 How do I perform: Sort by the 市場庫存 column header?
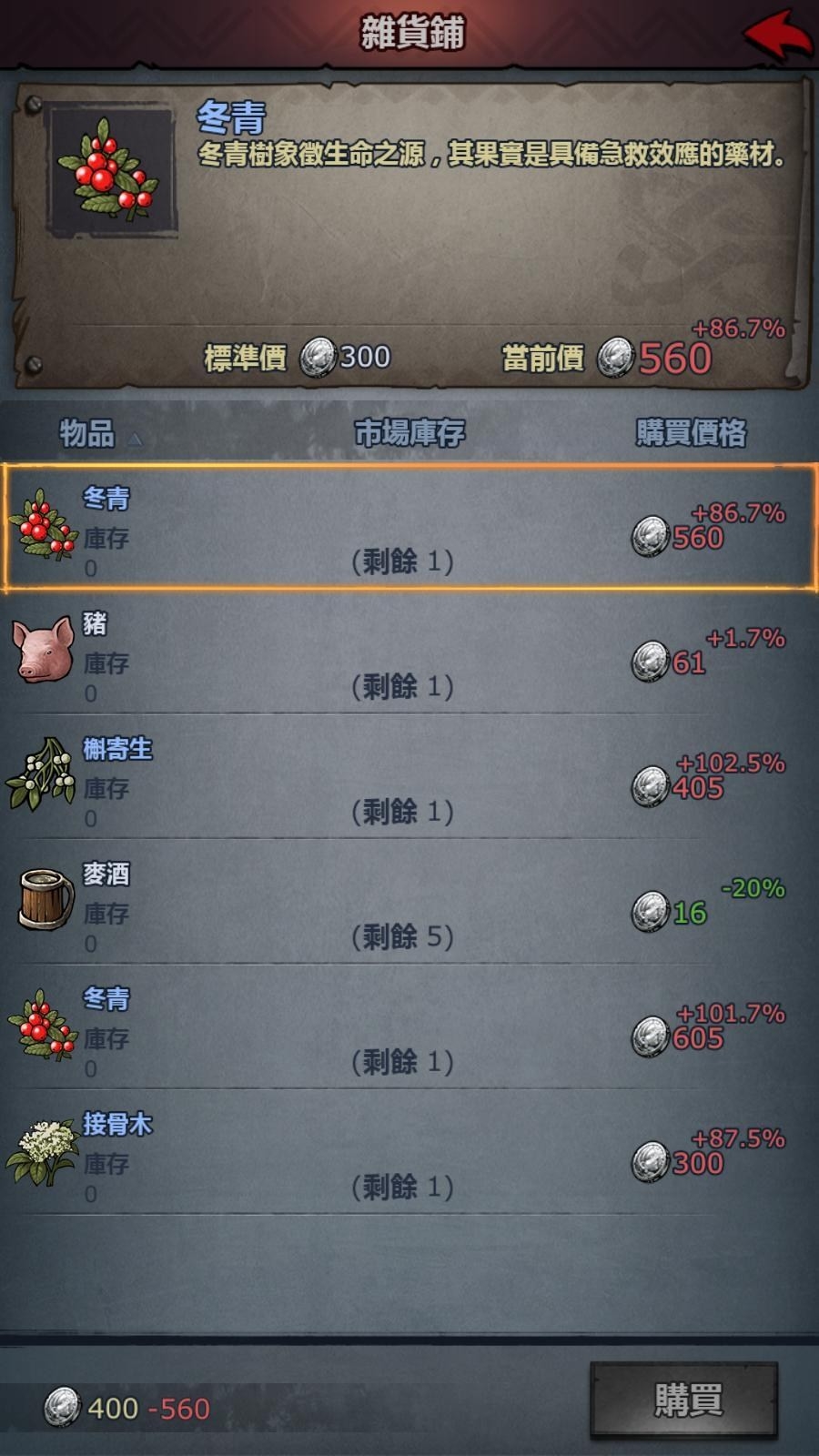coord(409,433)
